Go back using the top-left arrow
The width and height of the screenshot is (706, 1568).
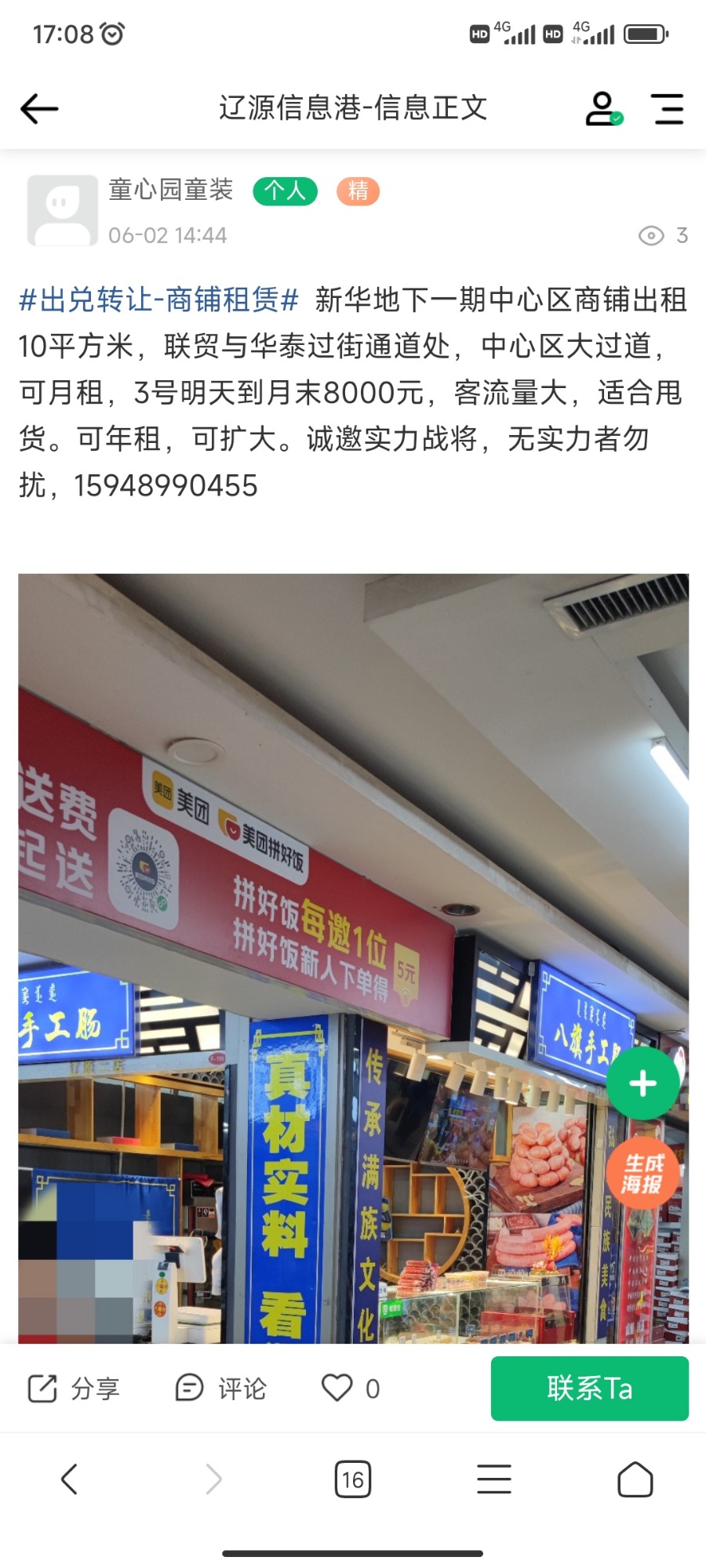click(39, 108)
